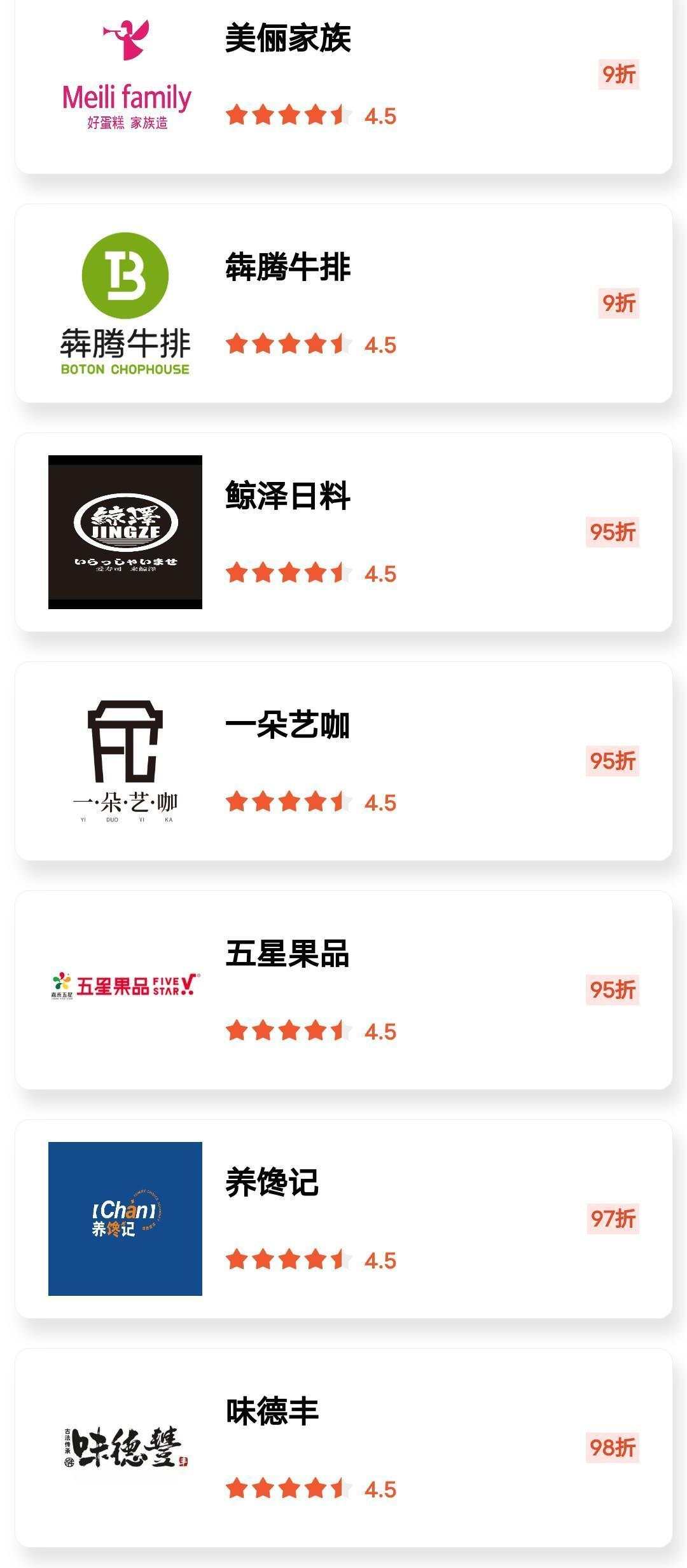Select the 一朵艺咖 card

tap(343, 761)
